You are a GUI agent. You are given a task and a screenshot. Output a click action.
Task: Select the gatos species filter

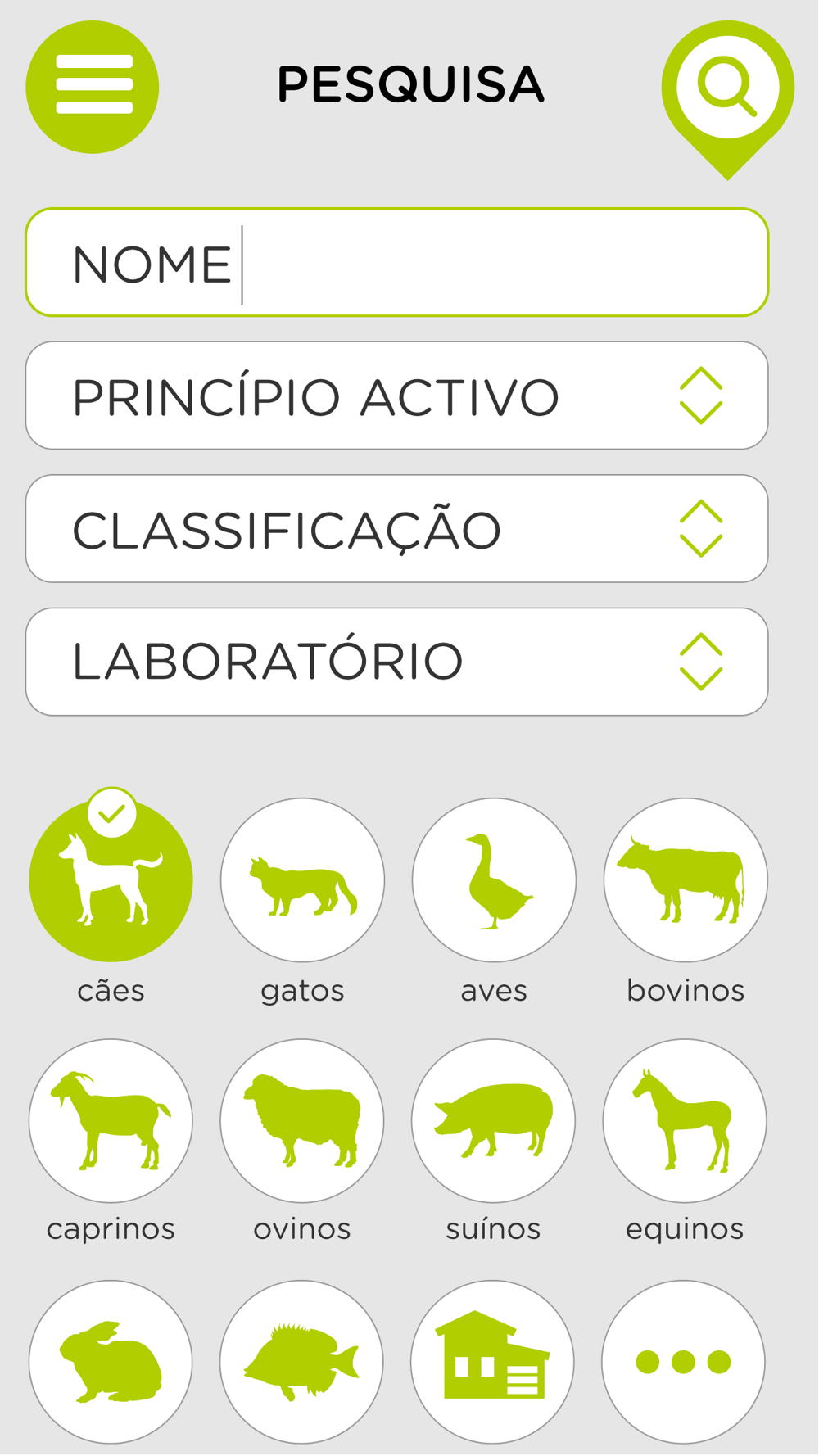coord(302,880)
